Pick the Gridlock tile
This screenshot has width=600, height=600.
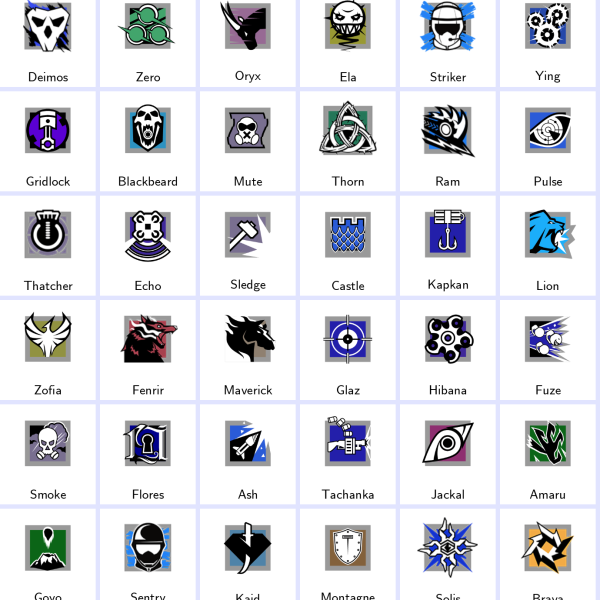pos(48,140)
